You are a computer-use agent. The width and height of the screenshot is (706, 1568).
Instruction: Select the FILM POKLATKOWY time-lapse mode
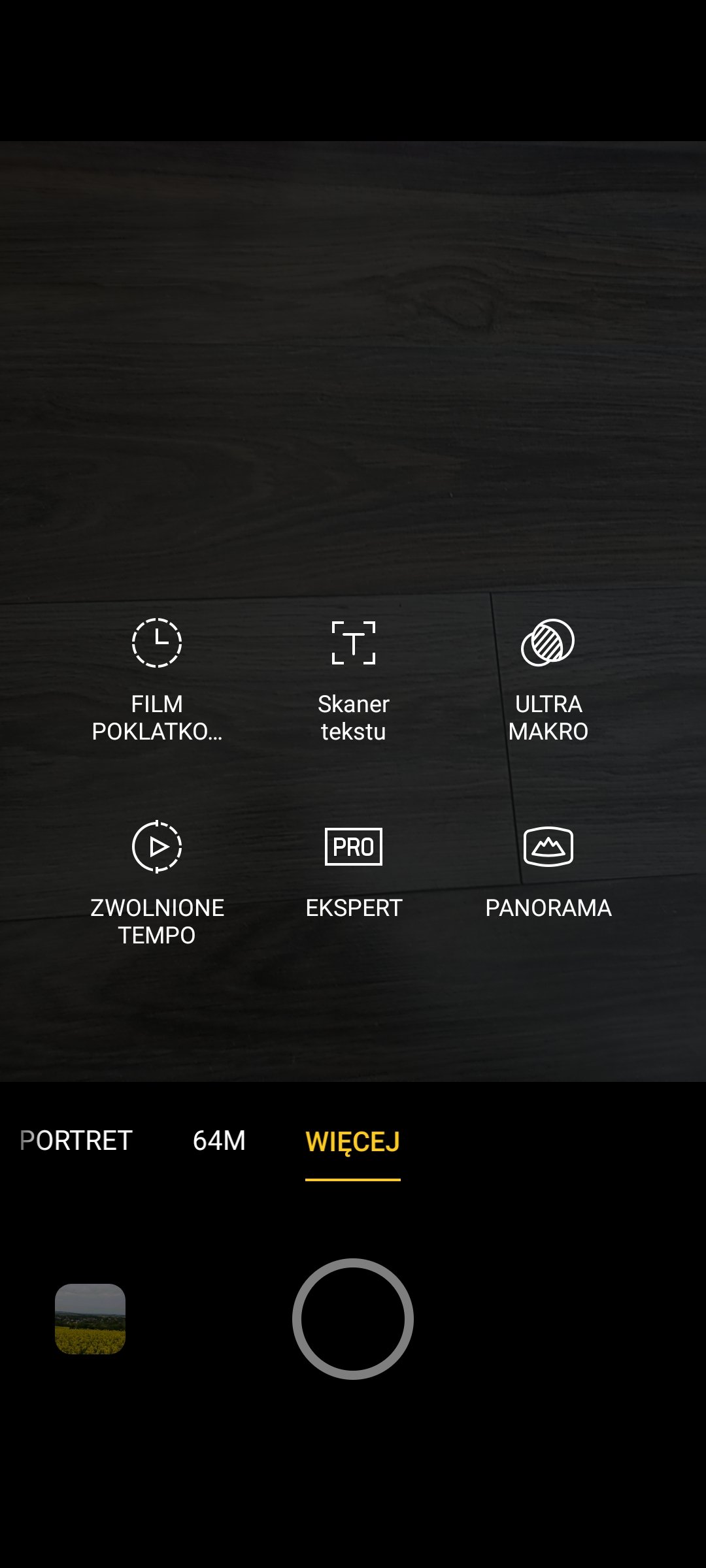(x=157, y=679)
